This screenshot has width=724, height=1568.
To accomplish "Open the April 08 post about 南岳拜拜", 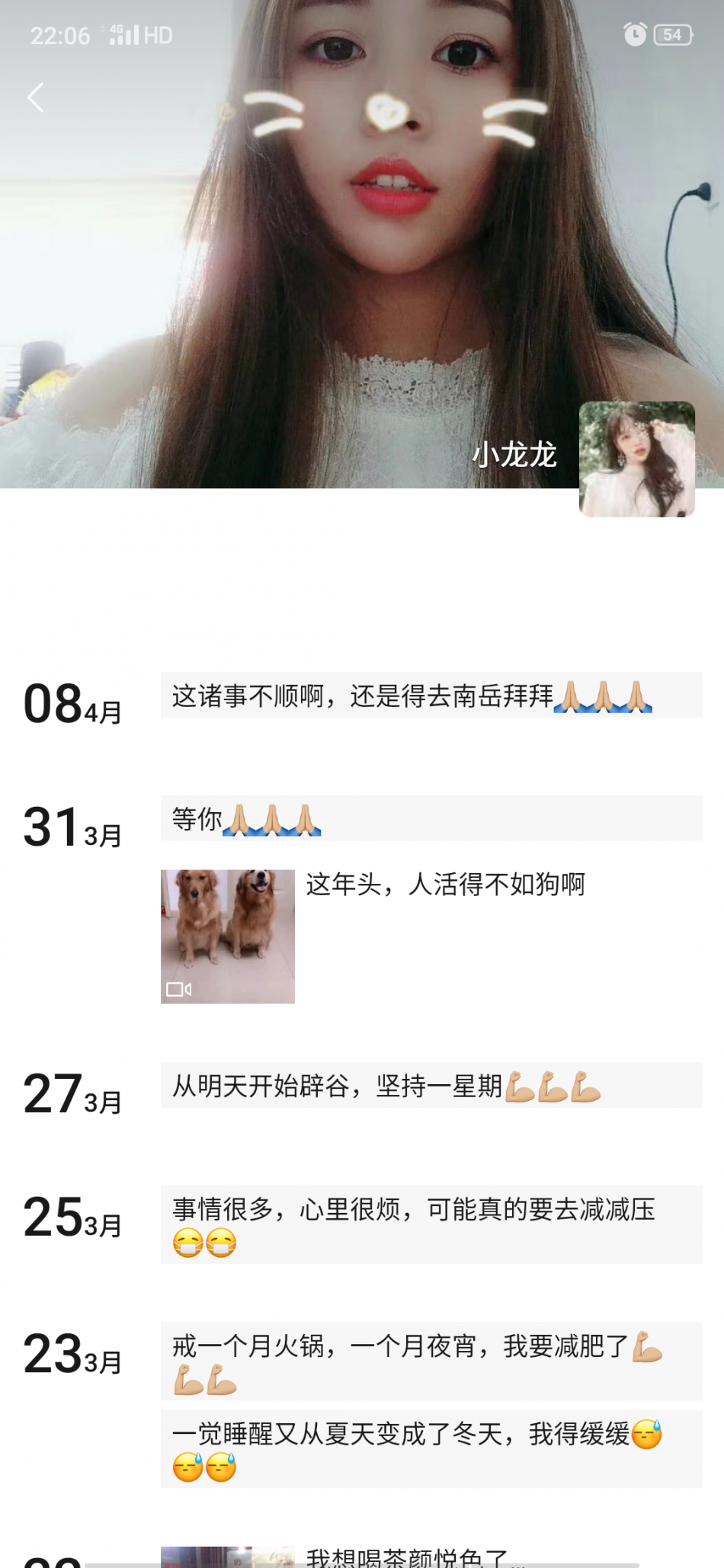I will click(x=431, y=696).
